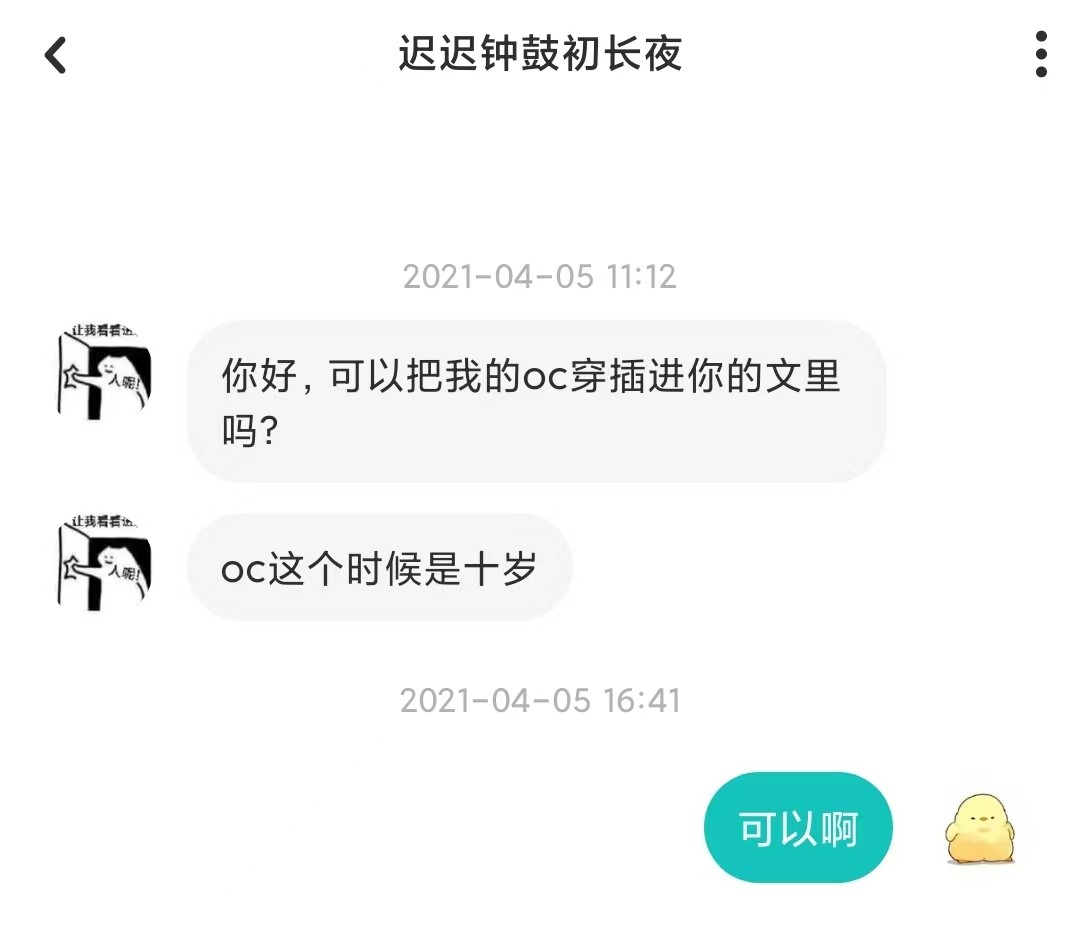View my yellow chick avatar profile
Image resolution: width=1080 pixels, height=932 pixels.
pyautogui.click(x=980, y=828)
